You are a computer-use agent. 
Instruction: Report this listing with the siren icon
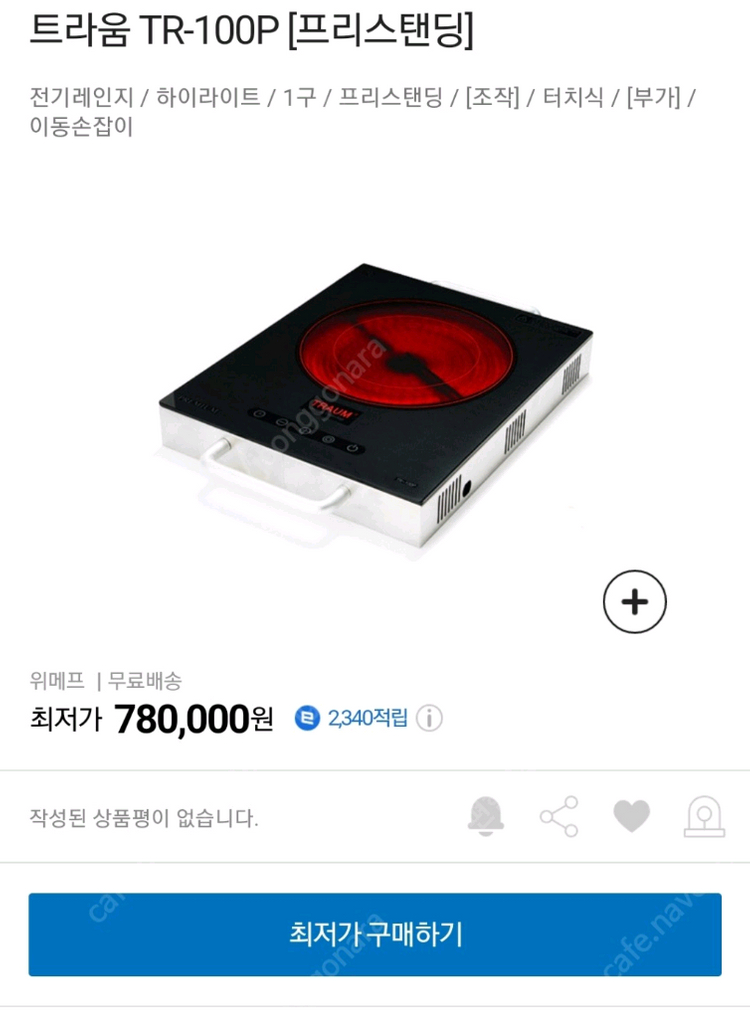[704, 816]
